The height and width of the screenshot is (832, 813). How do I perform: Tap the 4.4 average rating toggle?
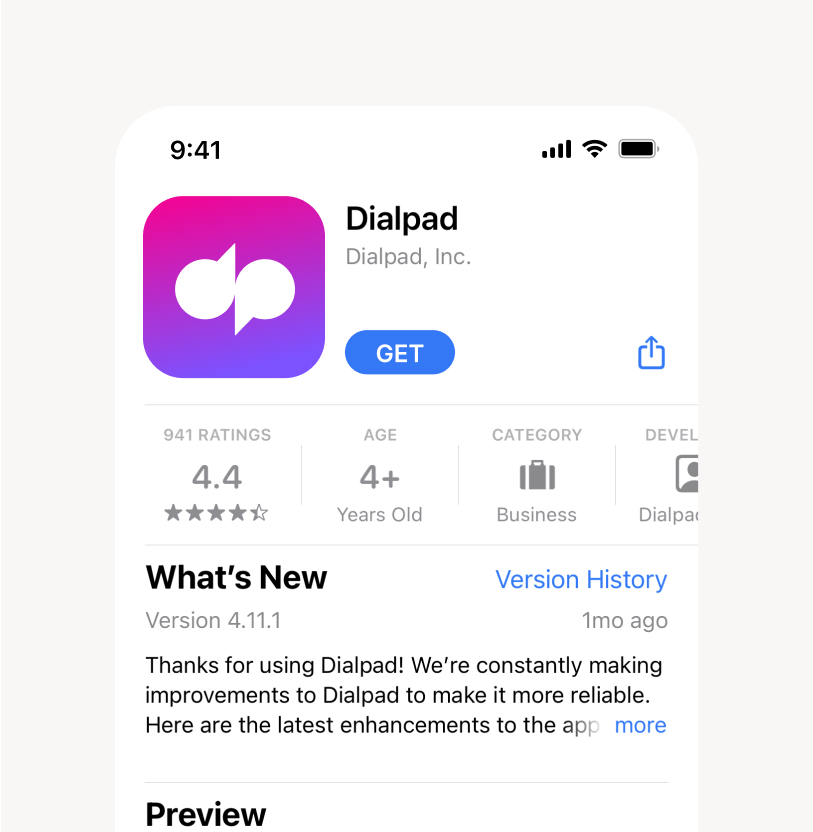217,477
